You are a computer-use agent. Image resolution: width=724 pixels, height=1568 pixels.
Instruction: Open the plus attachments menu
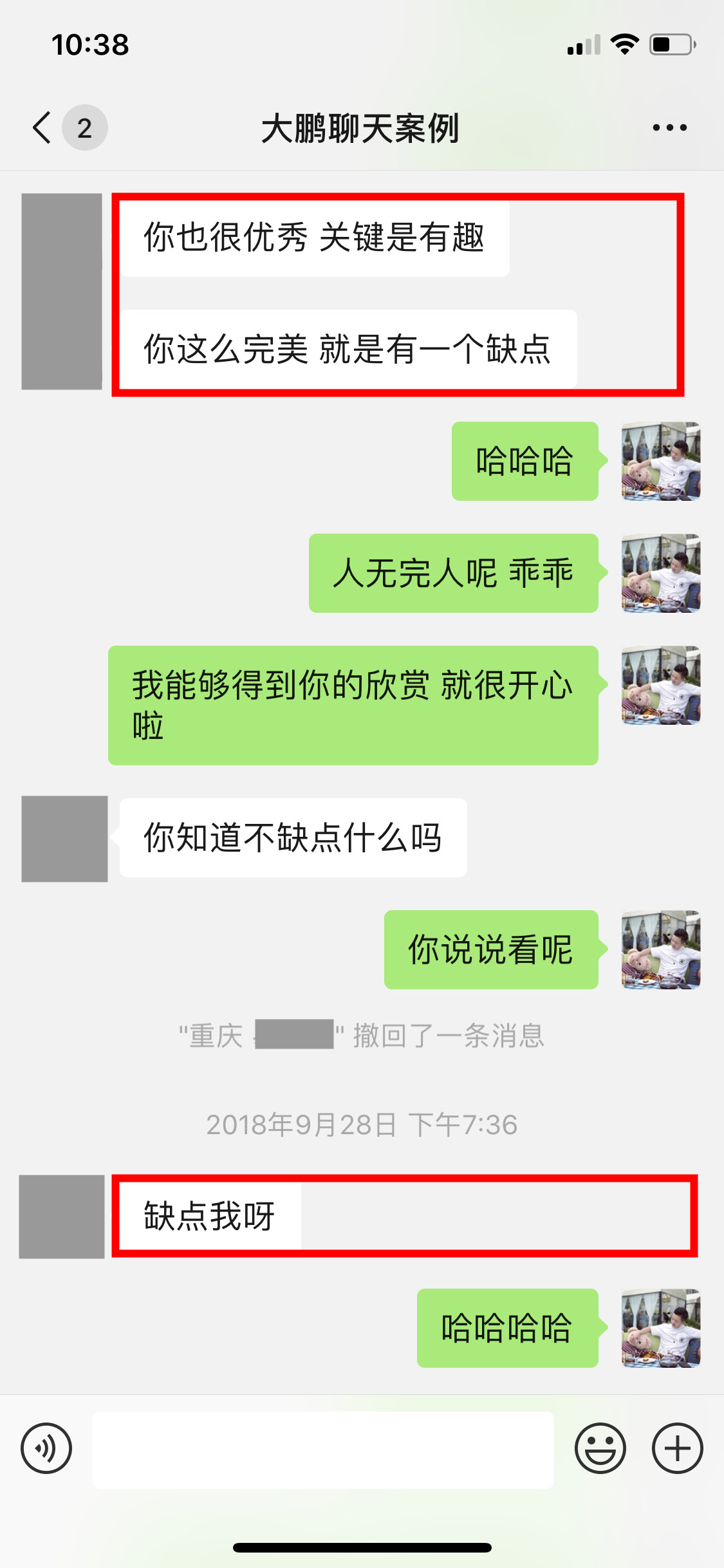(x=677, y=1448)
